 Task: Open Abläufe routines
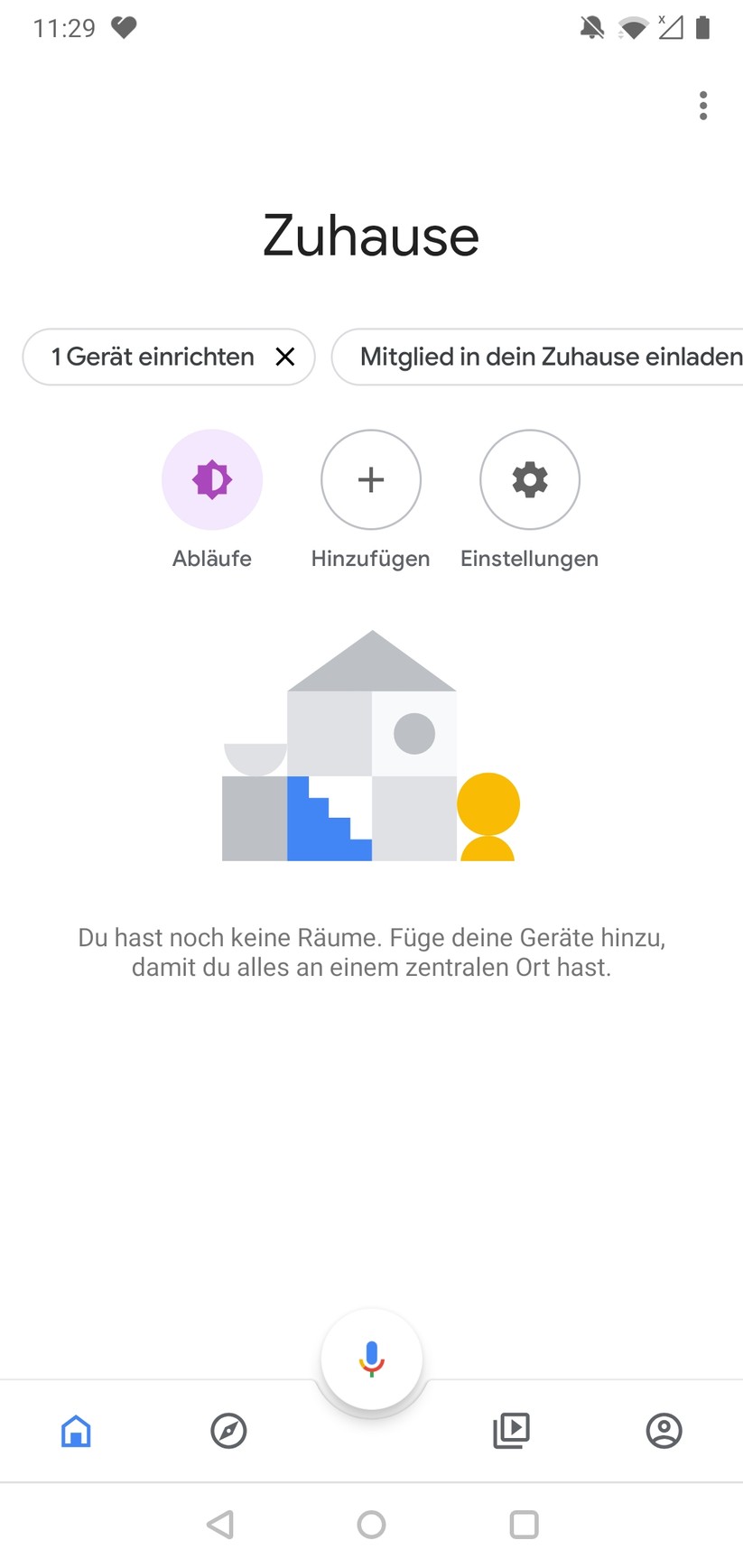[212, 479]
